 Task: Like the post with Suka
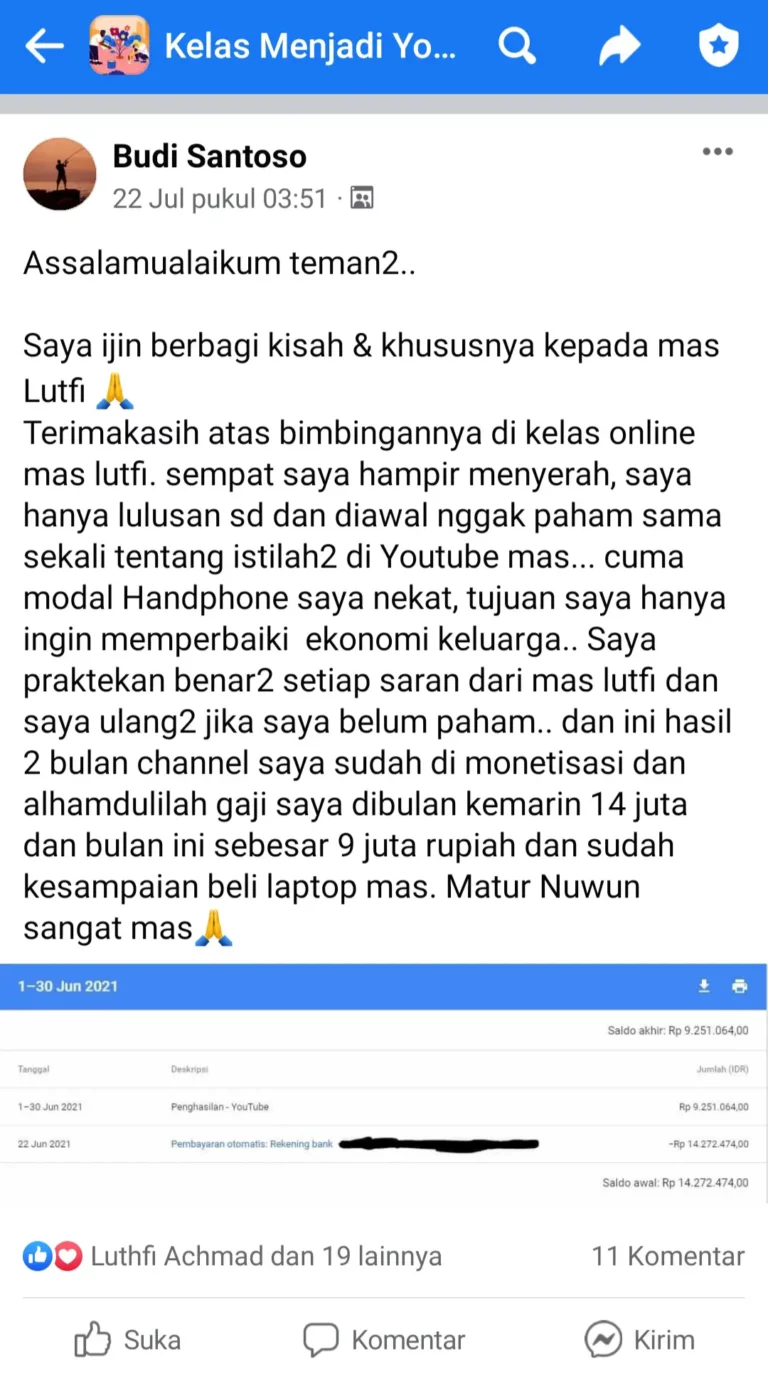pyautogui.click(x=128, y=1339)
